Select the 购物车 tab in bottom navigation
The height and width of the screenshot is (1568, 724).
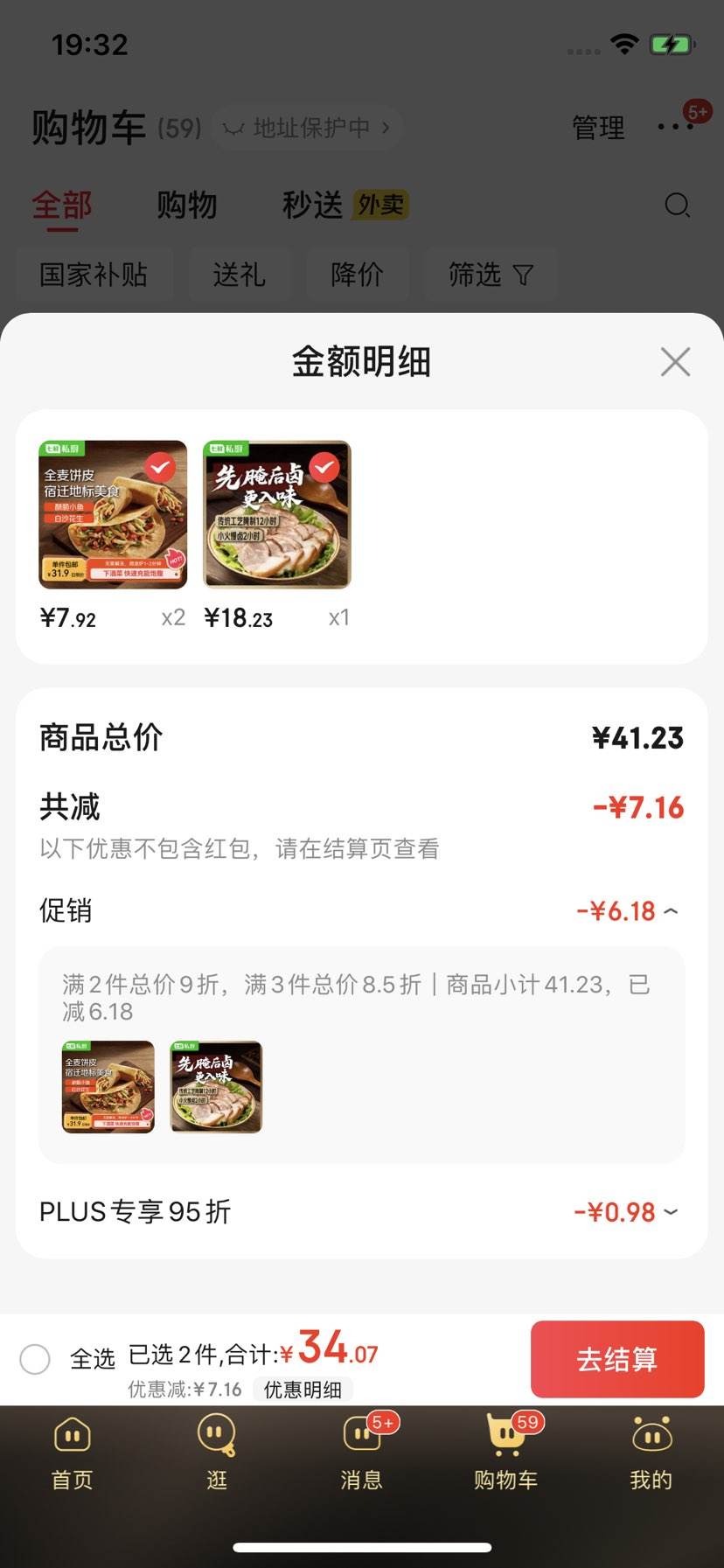[506, 1453]
